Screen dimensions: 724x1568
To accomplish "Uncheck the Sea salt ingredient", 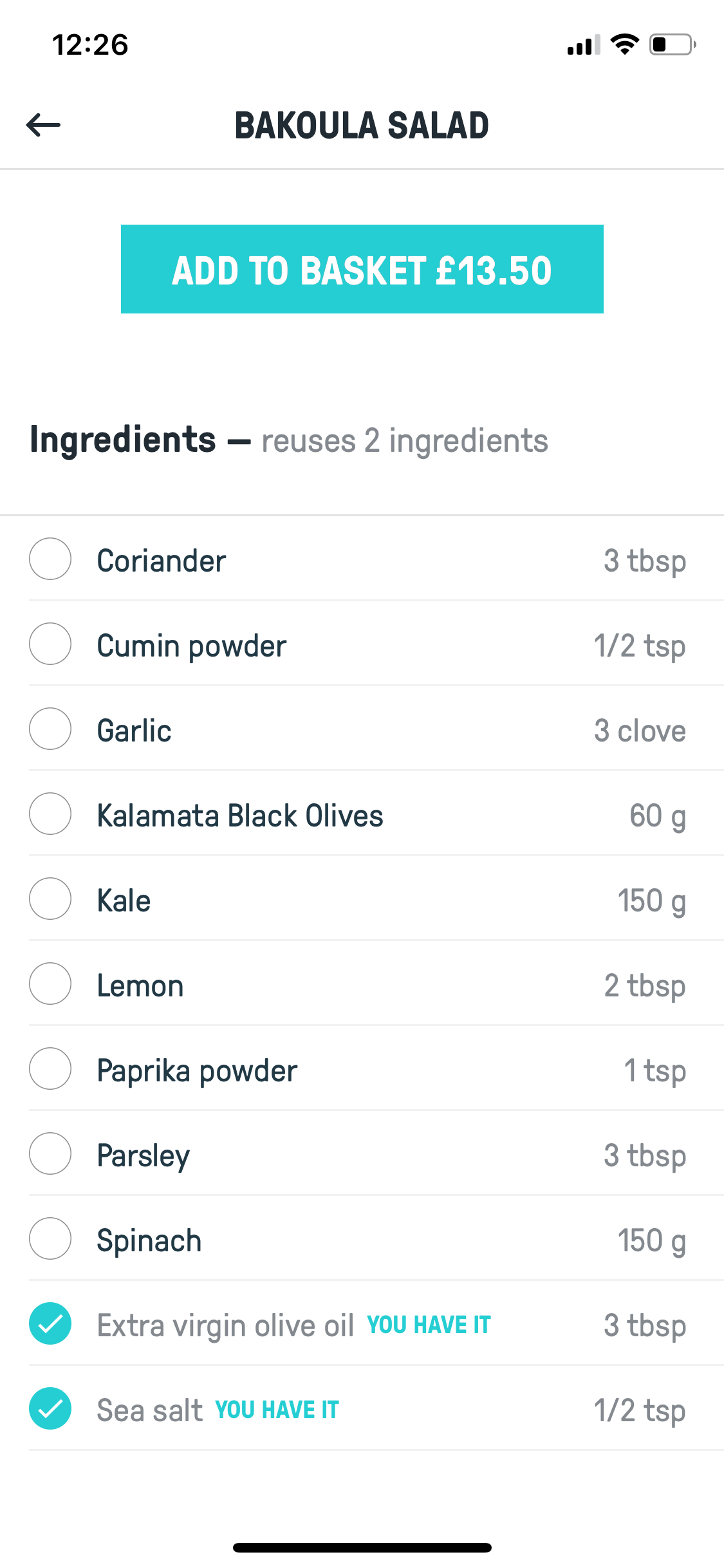I will [50, 1408].
